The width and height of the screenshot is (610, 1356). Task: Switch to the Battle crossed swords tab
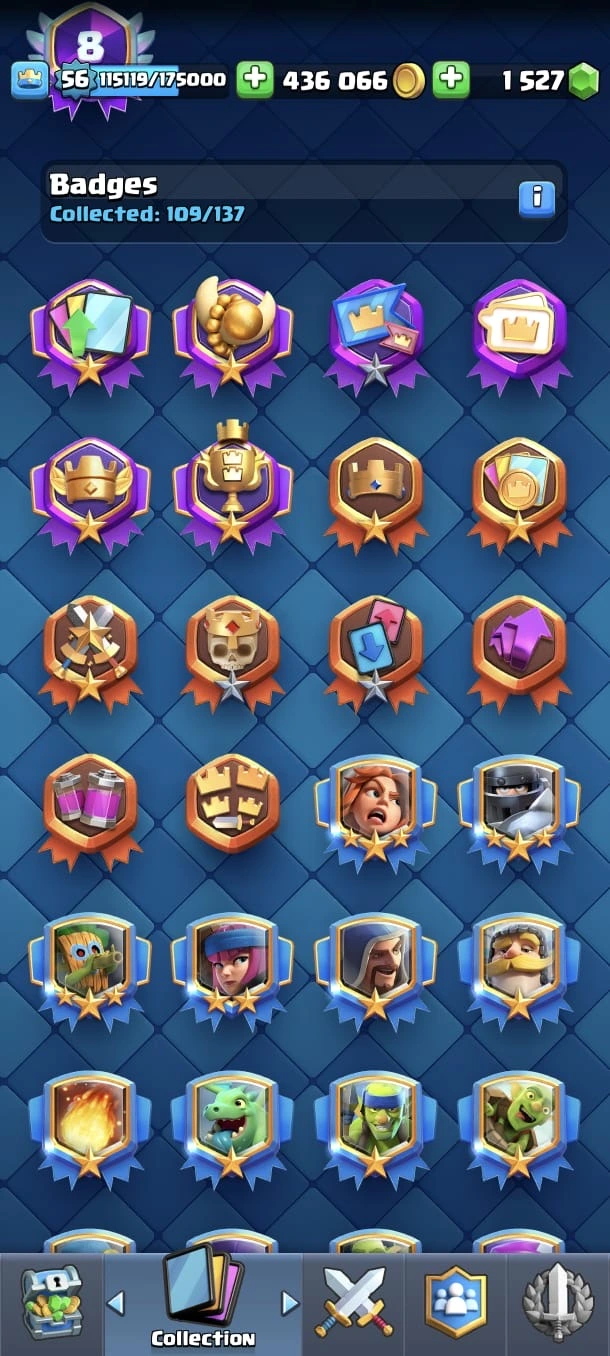(354, 1302)
